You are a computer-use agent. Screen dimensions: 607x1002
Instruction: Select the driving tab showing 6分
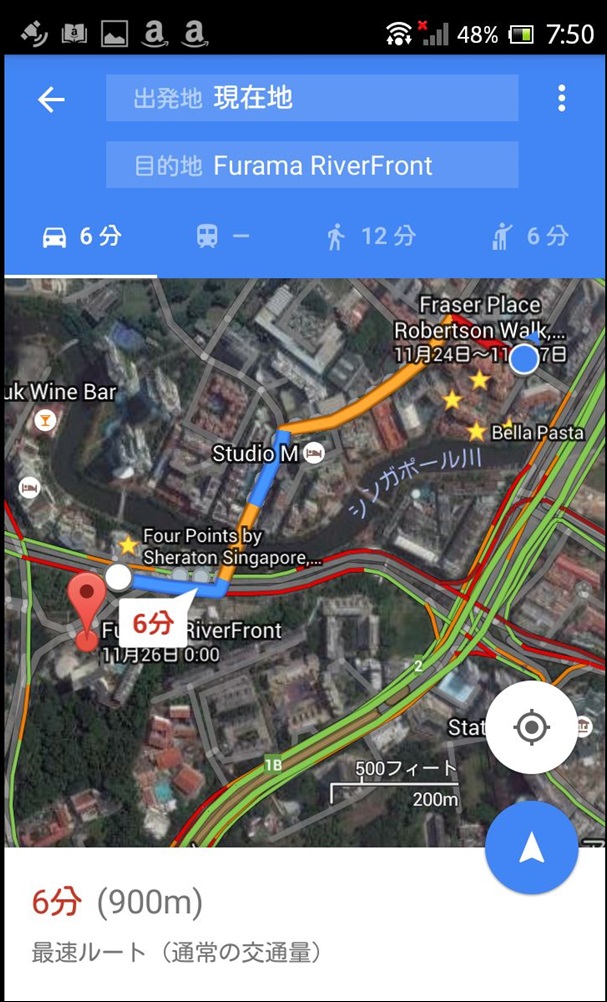tap(81, 237)
